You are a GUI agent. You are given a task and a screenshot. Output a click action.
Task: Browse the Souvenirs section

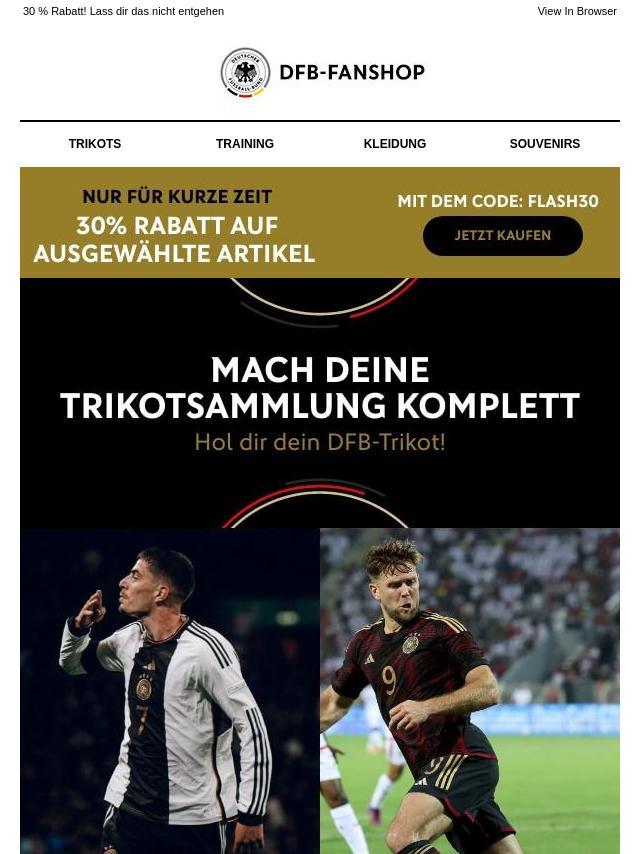pos(545,144)
